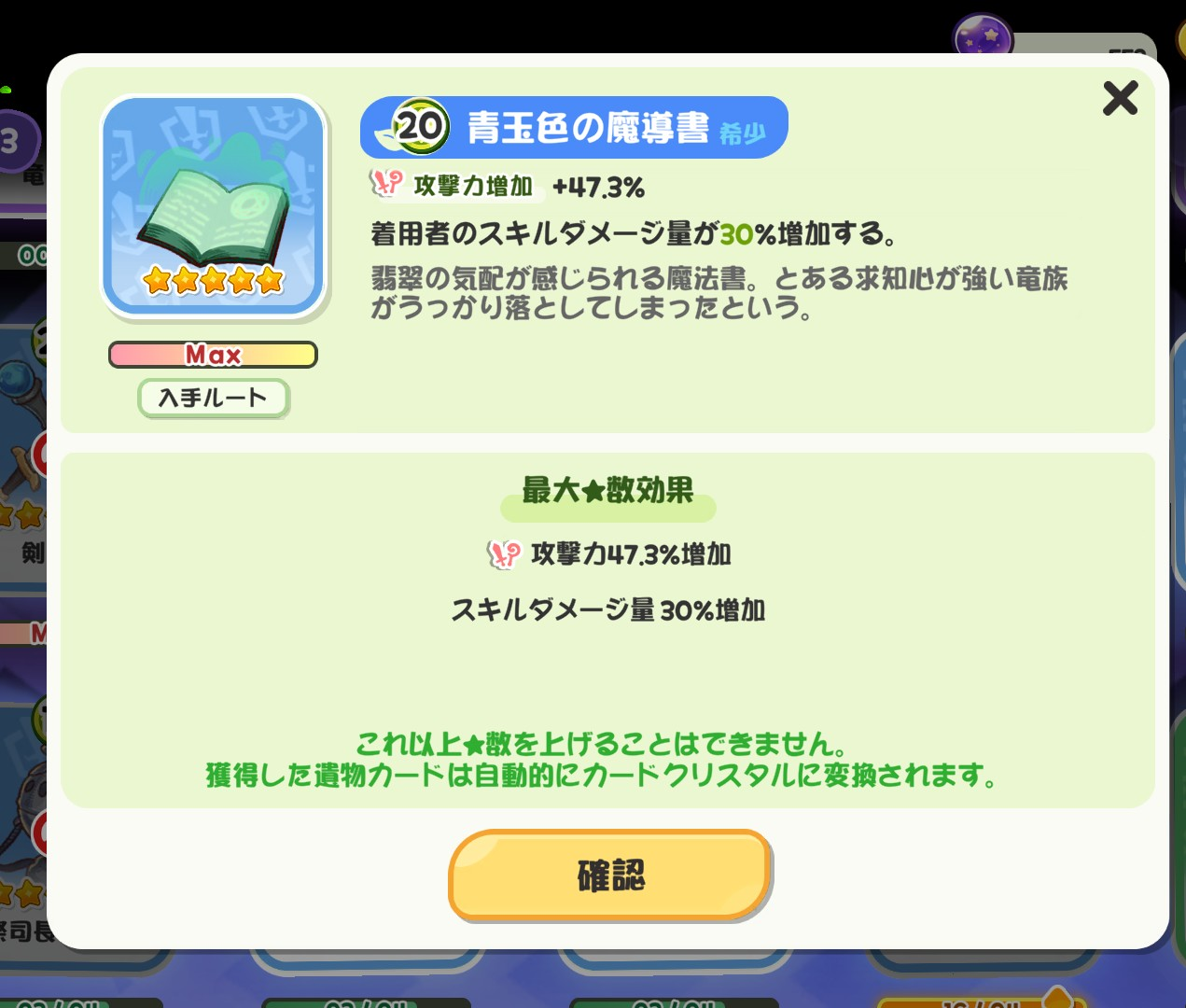The width and height of the screenshot is (1186, 1008).
Task: Tap the 確認 confirm button
Action: point(610,875)
